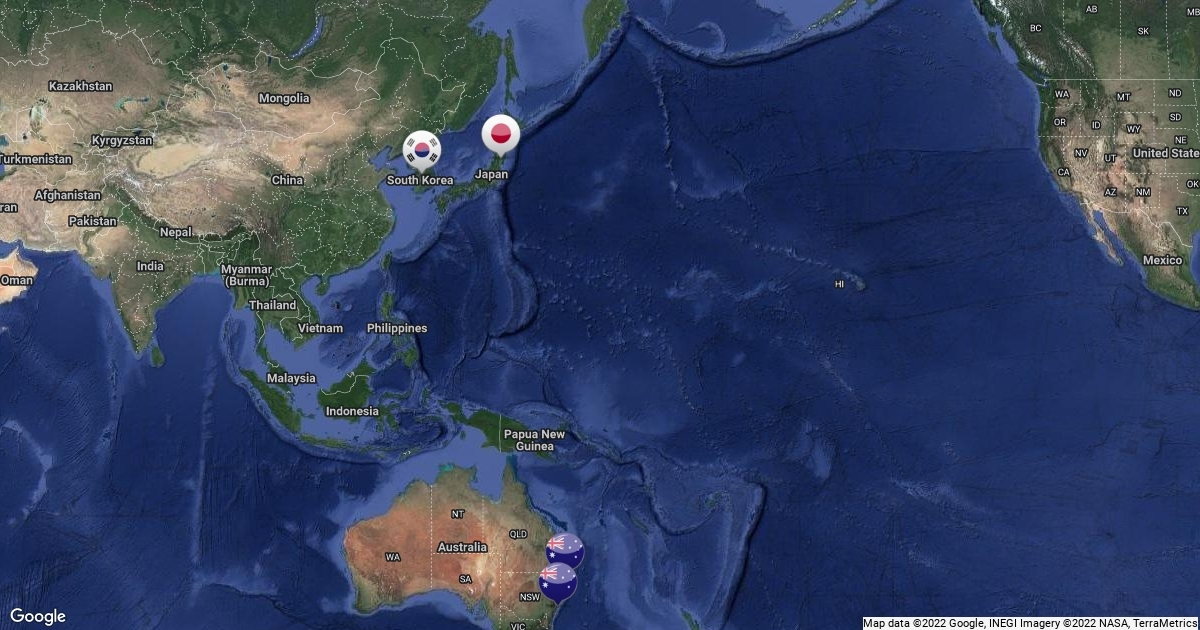The height and width of the screenshot is (630, 1200).
Task: Tap the Australian flag marker beside QLD
Action: (564, 548)
